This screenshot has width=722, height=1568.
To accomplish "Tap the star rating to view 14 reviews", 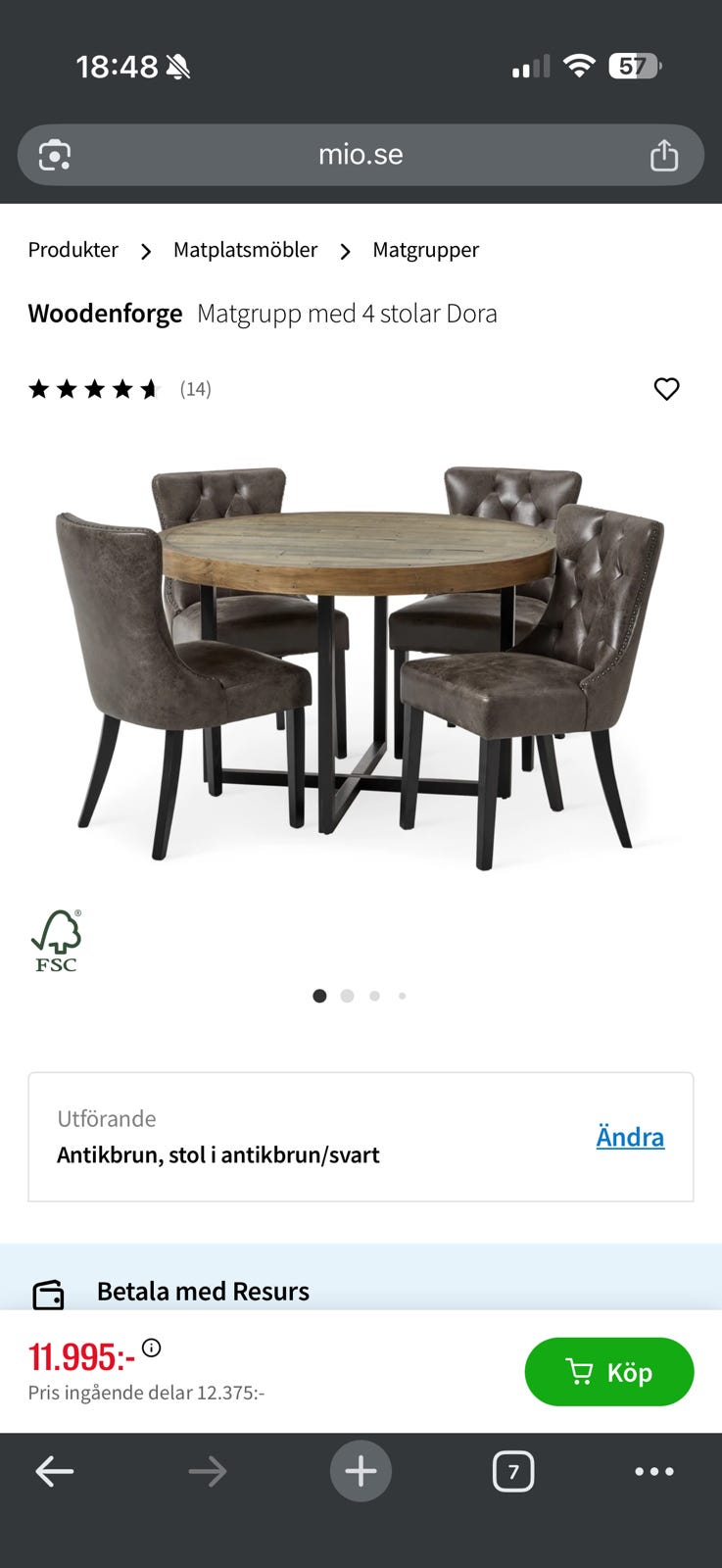I will coord(95,389).
